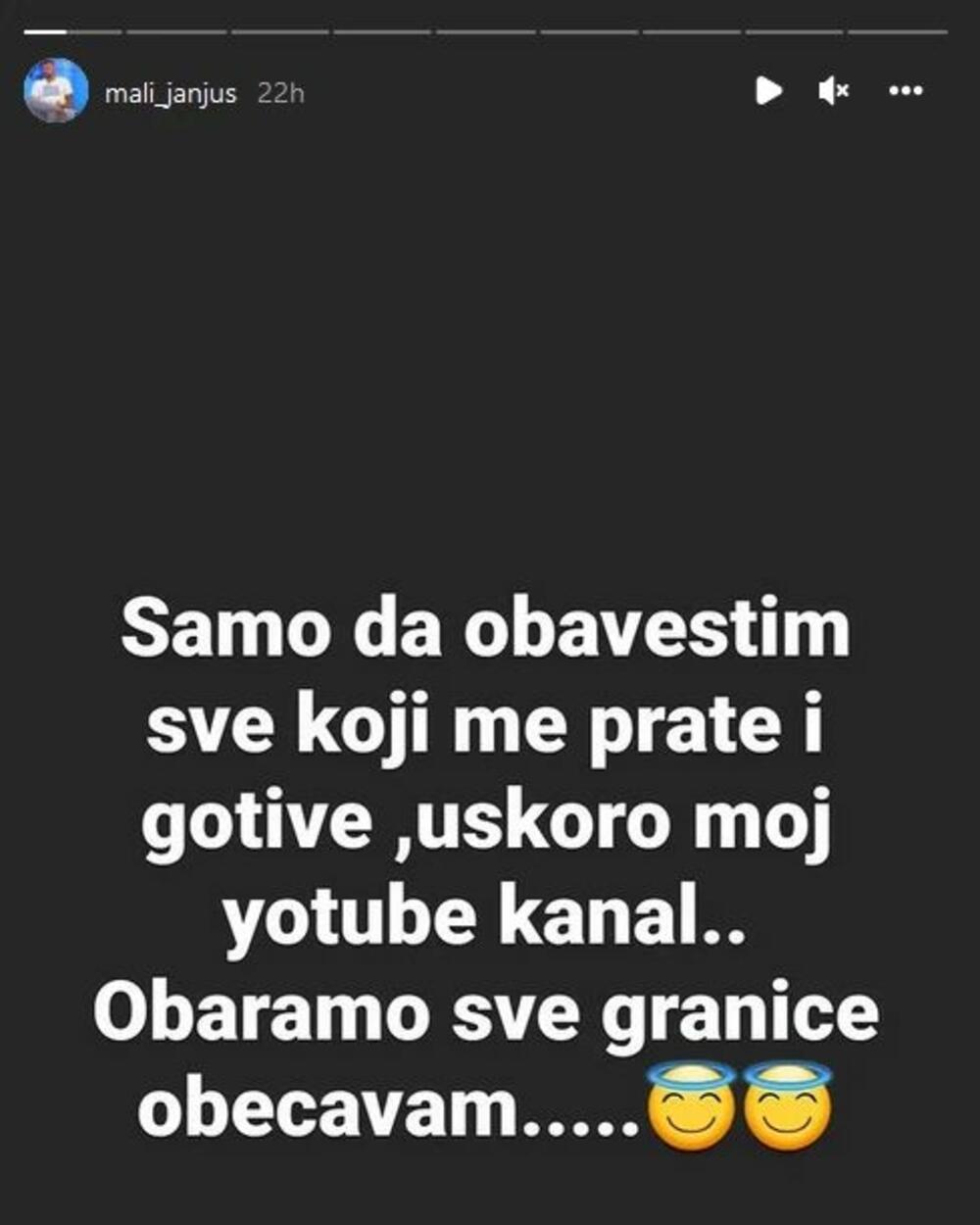
Task: Resume story playback
Action: pyautogui.click(x=768, y=91)
